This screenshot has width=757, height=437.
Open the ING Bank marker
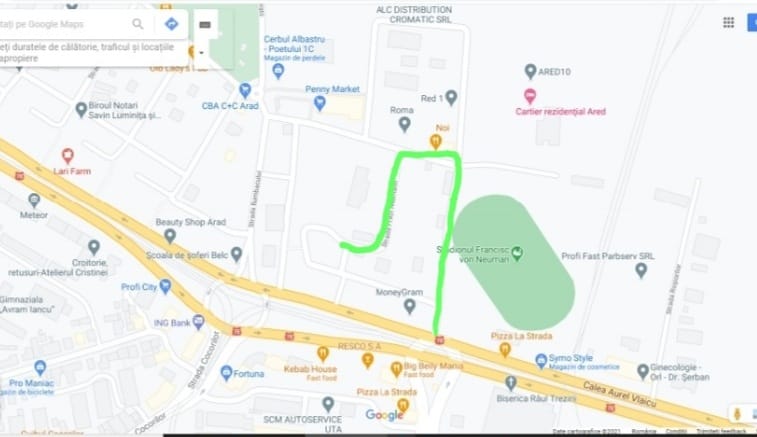tap(199, 321)
